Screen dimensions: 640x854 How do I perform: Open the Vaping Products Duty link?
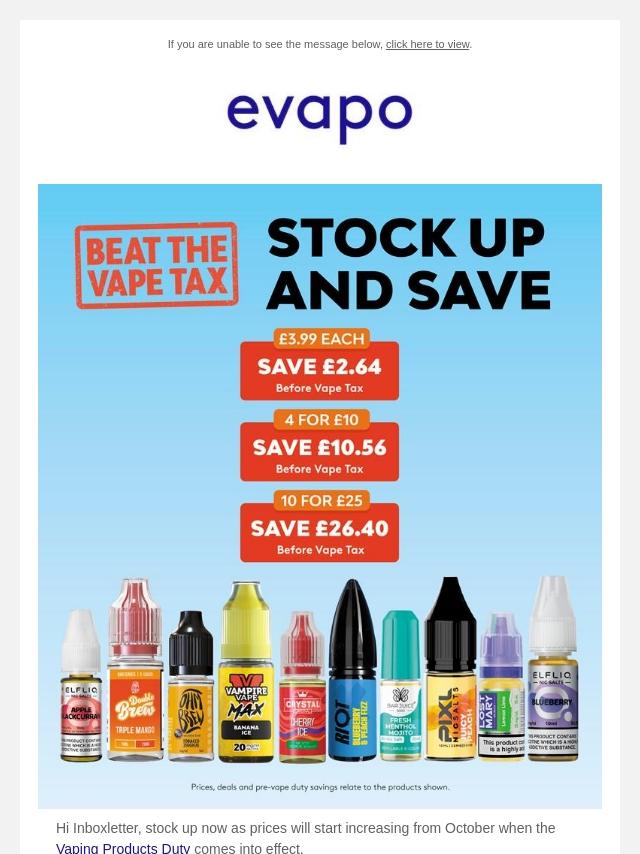(123, 848)
